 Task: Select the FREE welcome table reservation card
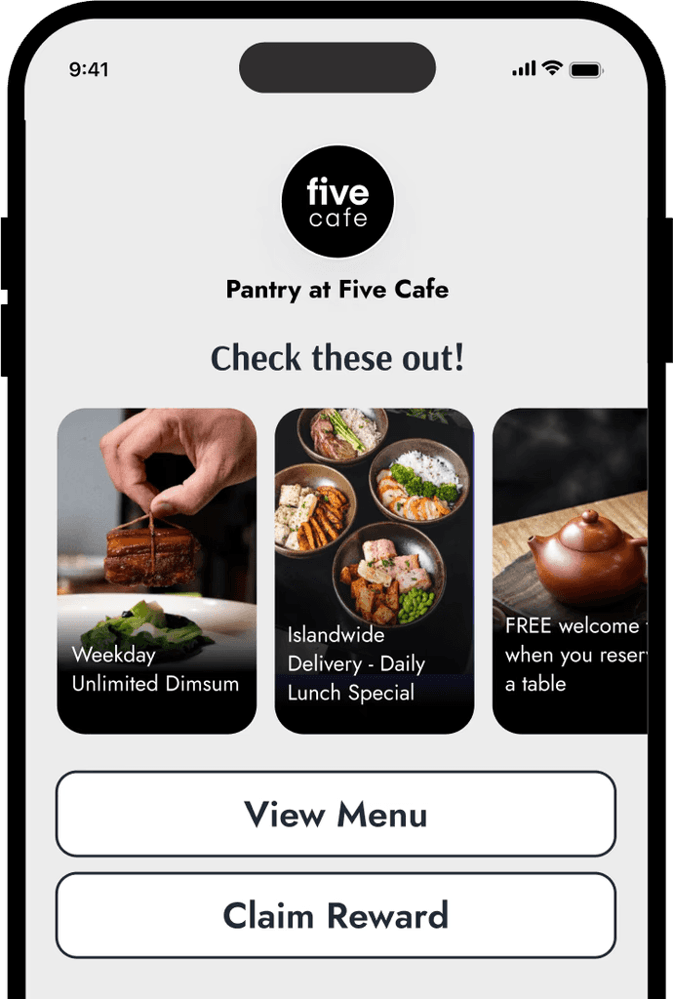[570, 571]
